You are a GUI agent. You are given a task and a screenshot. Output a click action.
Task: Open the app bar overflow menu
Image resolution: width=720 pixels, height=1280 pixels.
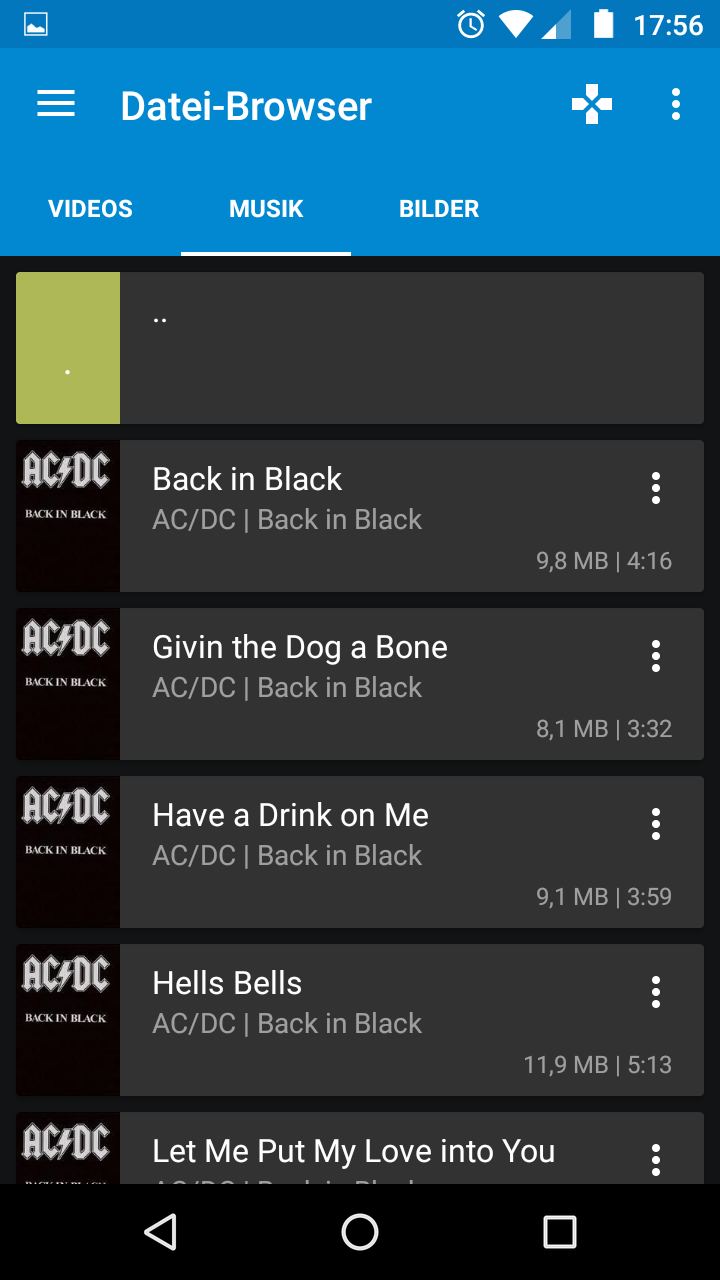pos(676,104)
